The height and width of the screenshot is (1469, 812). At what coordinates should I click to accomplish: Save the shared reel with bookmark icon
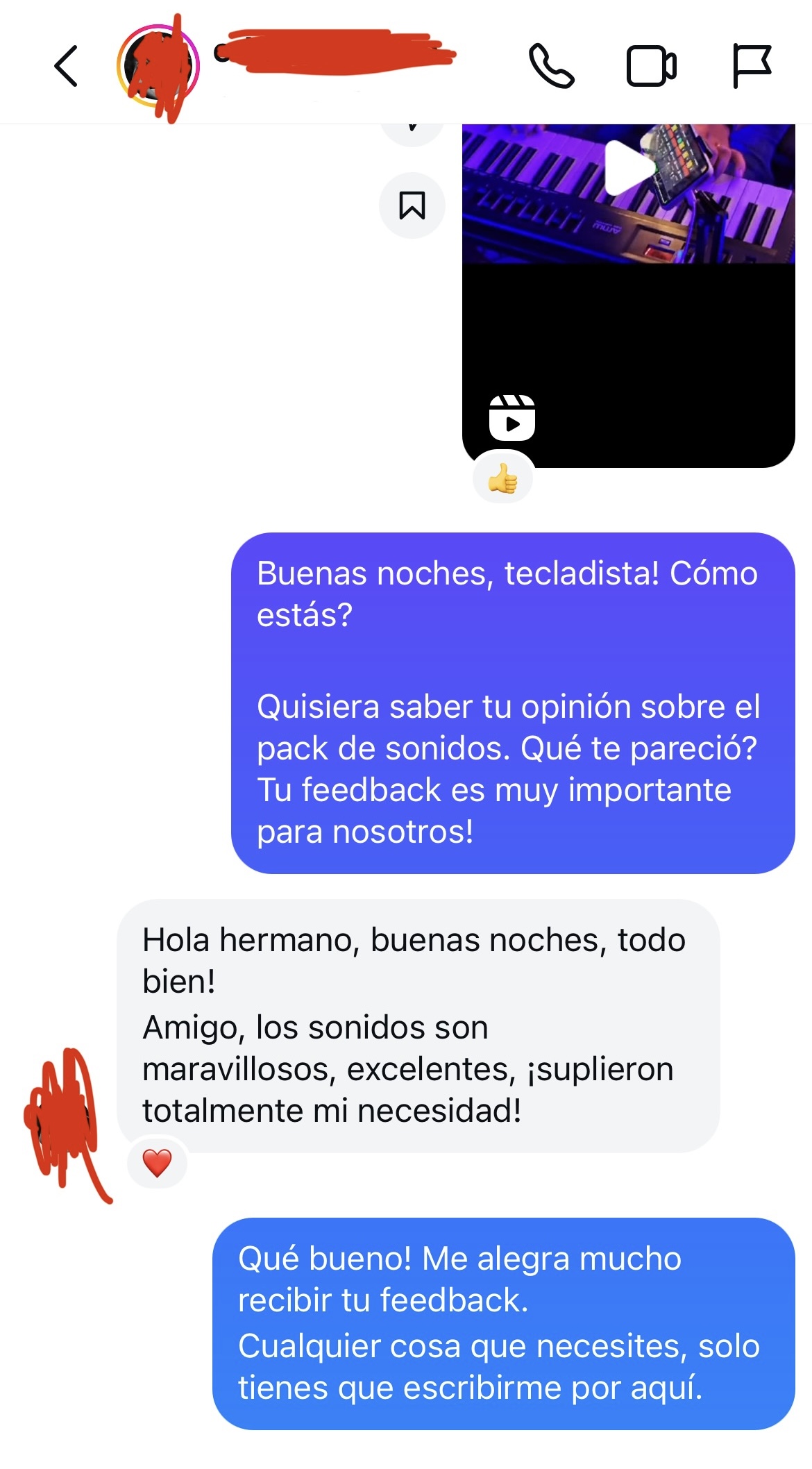point(412,205)
